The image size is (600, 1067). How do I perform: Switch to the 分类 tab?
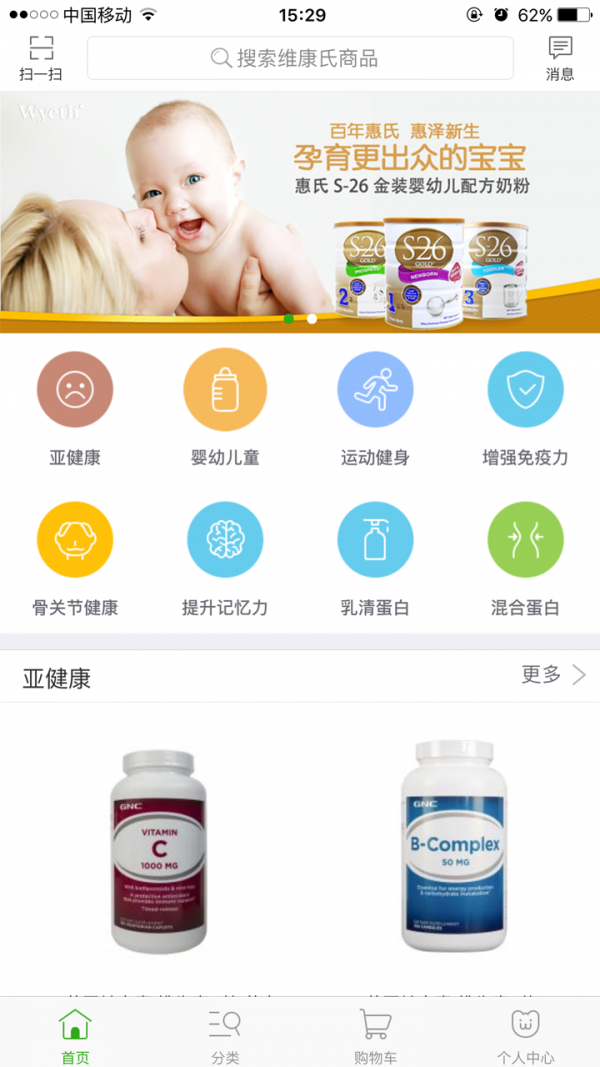(x=225, y=1035)
